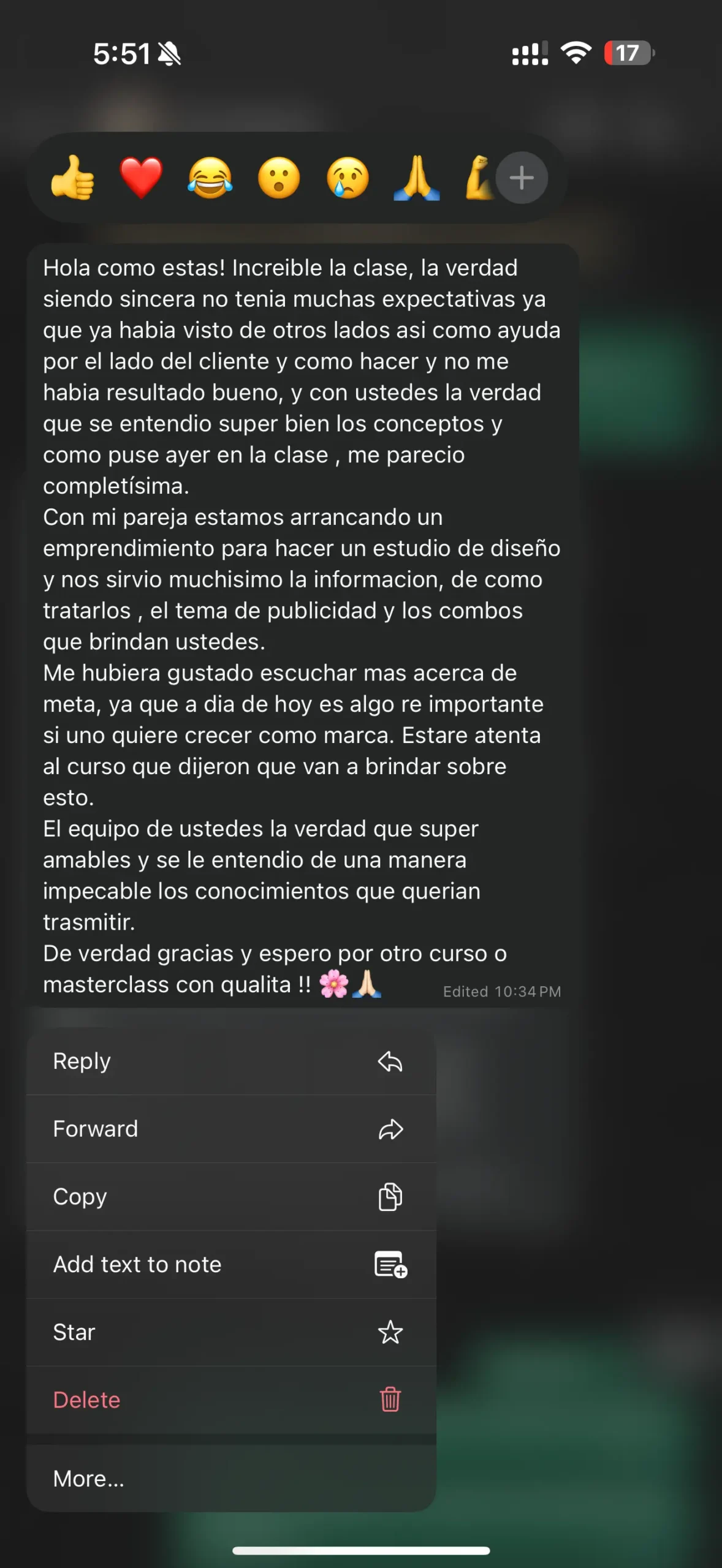Open more emoji reactions with plus button
Viewport: 722px width, 1568px height.
pos(522,178)
